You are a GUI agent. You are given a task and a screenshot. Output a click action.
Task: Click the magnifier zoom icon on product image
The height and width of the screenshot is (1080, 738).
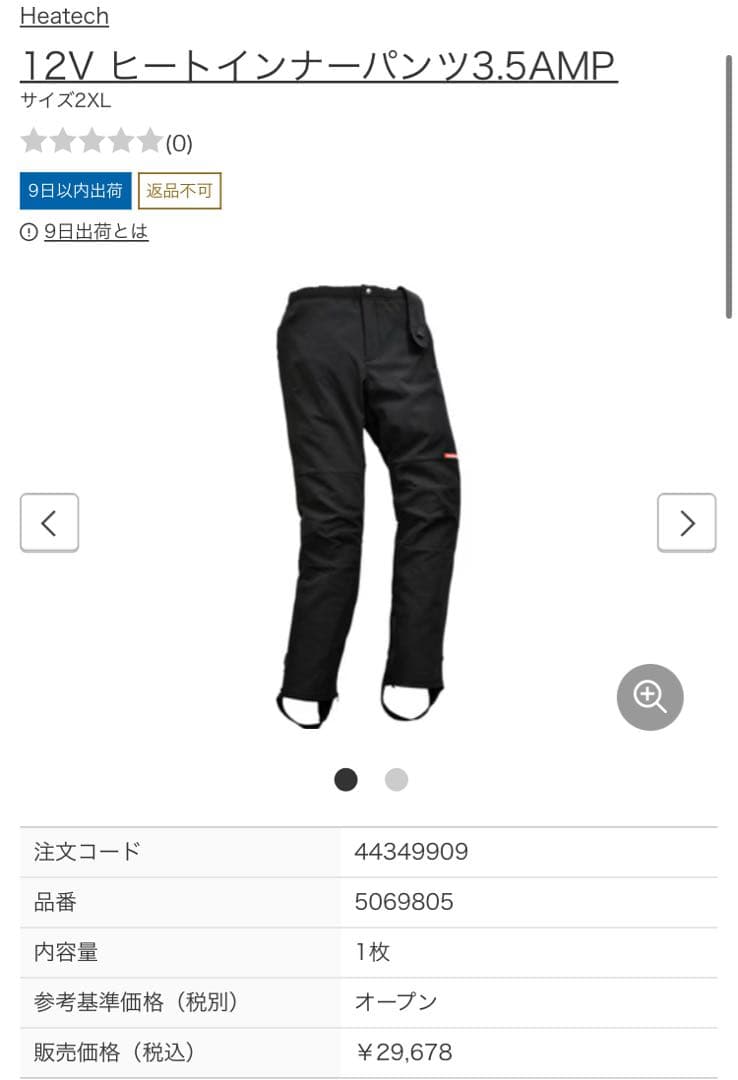point(650,697)
